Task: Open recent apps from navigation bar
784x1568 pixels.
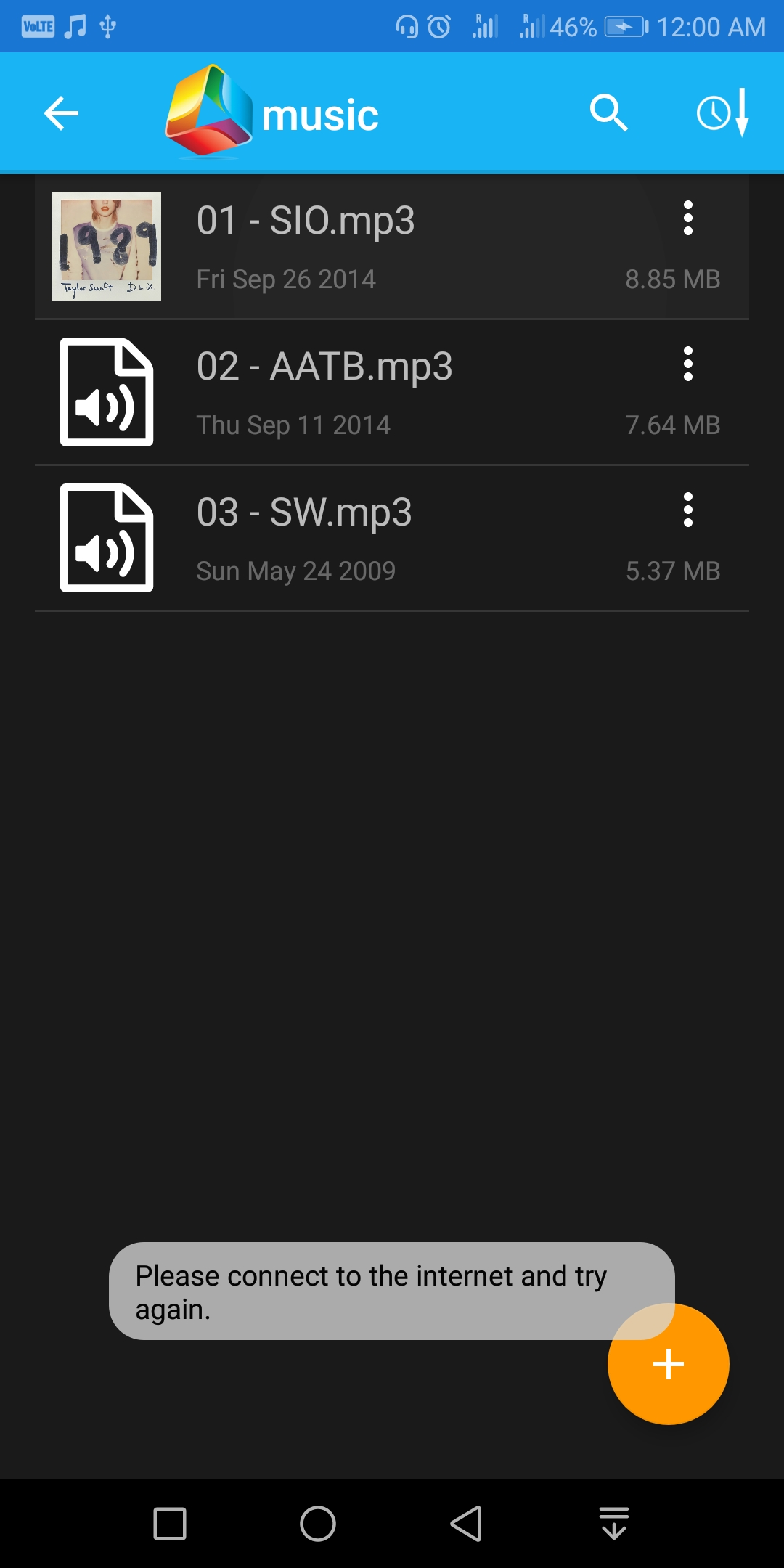Action: point(170,1523)
